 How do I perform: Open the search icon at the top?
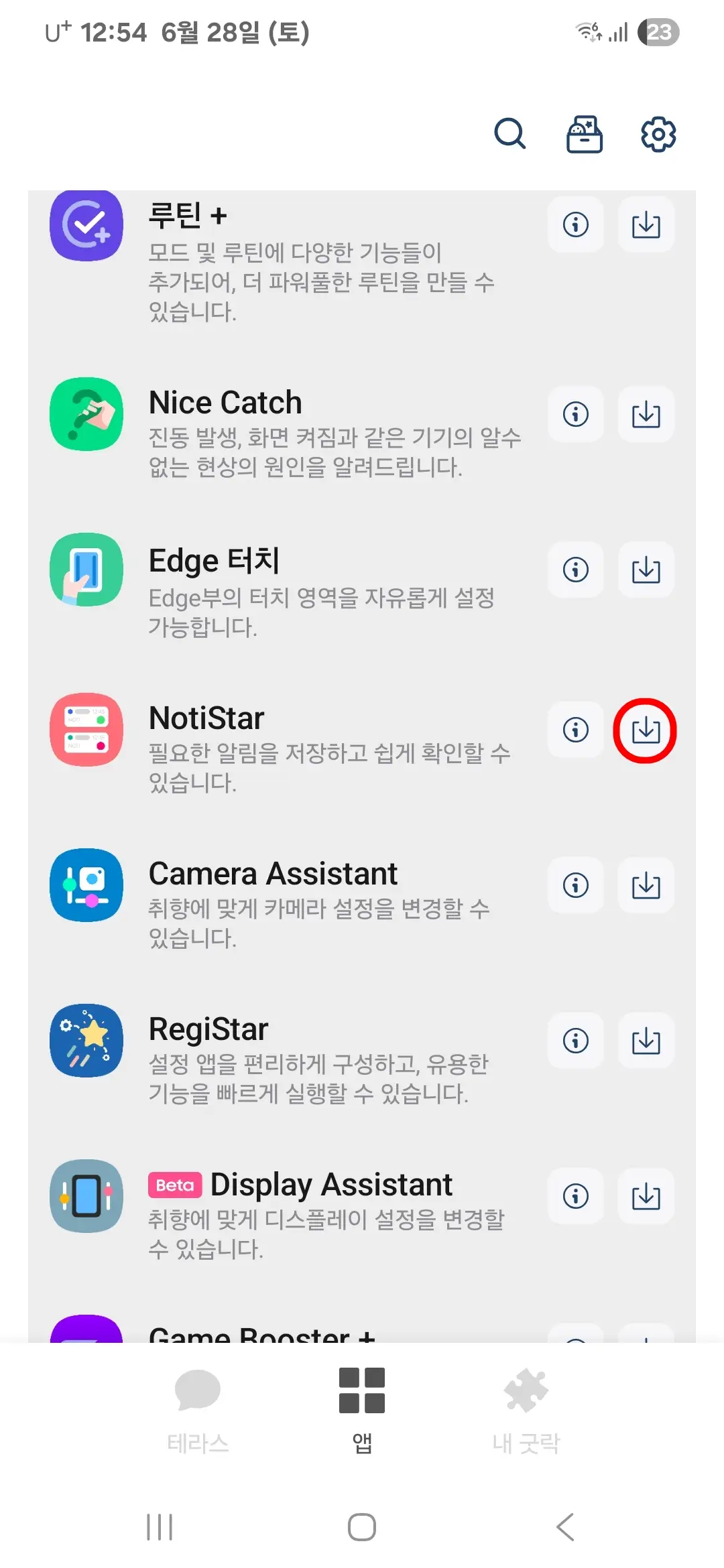pyautogui.click(x=511, y=133)
